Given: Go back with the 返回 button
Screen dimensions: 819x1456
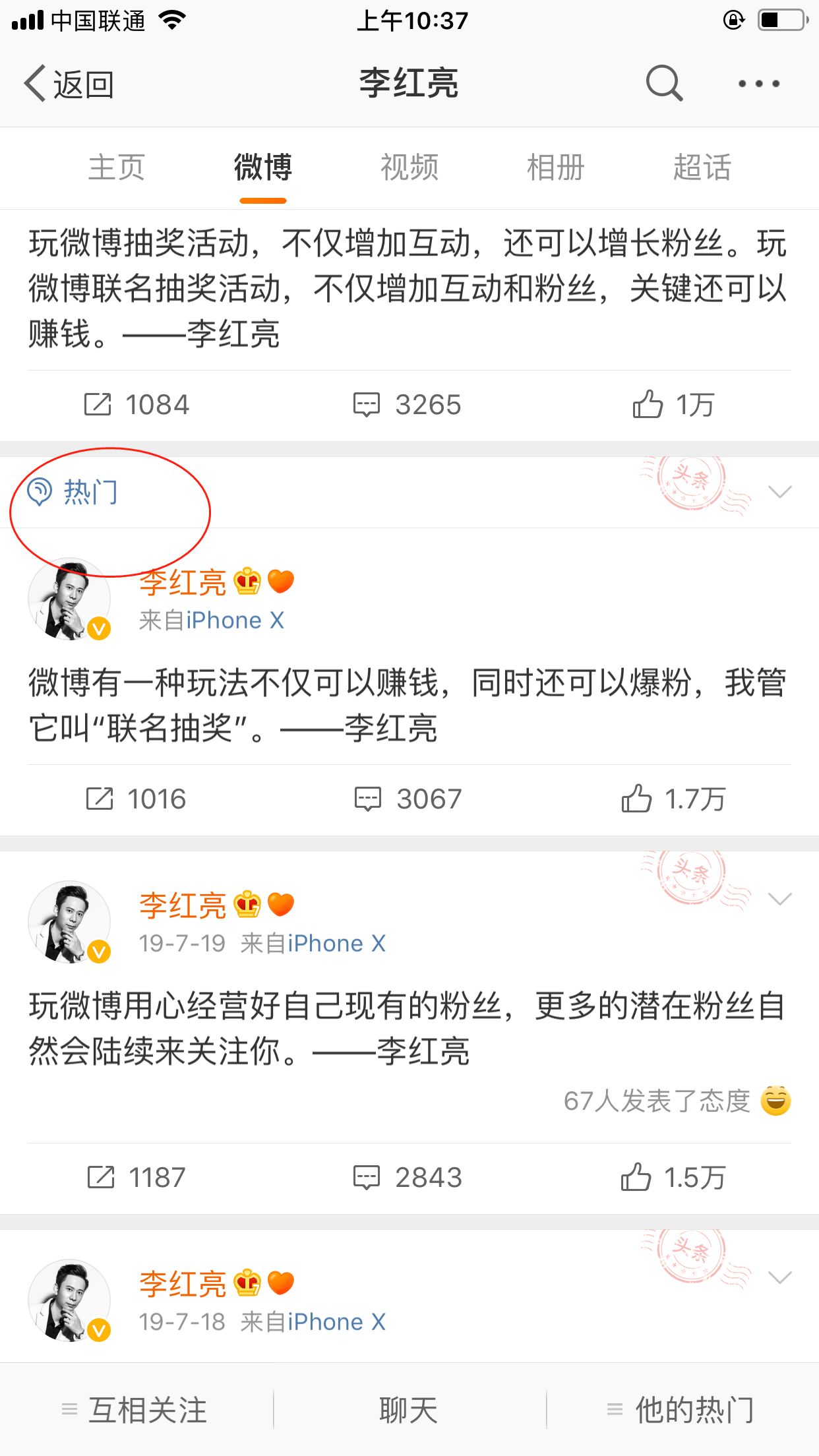Looking at the screenshot, I should [69, 84].
